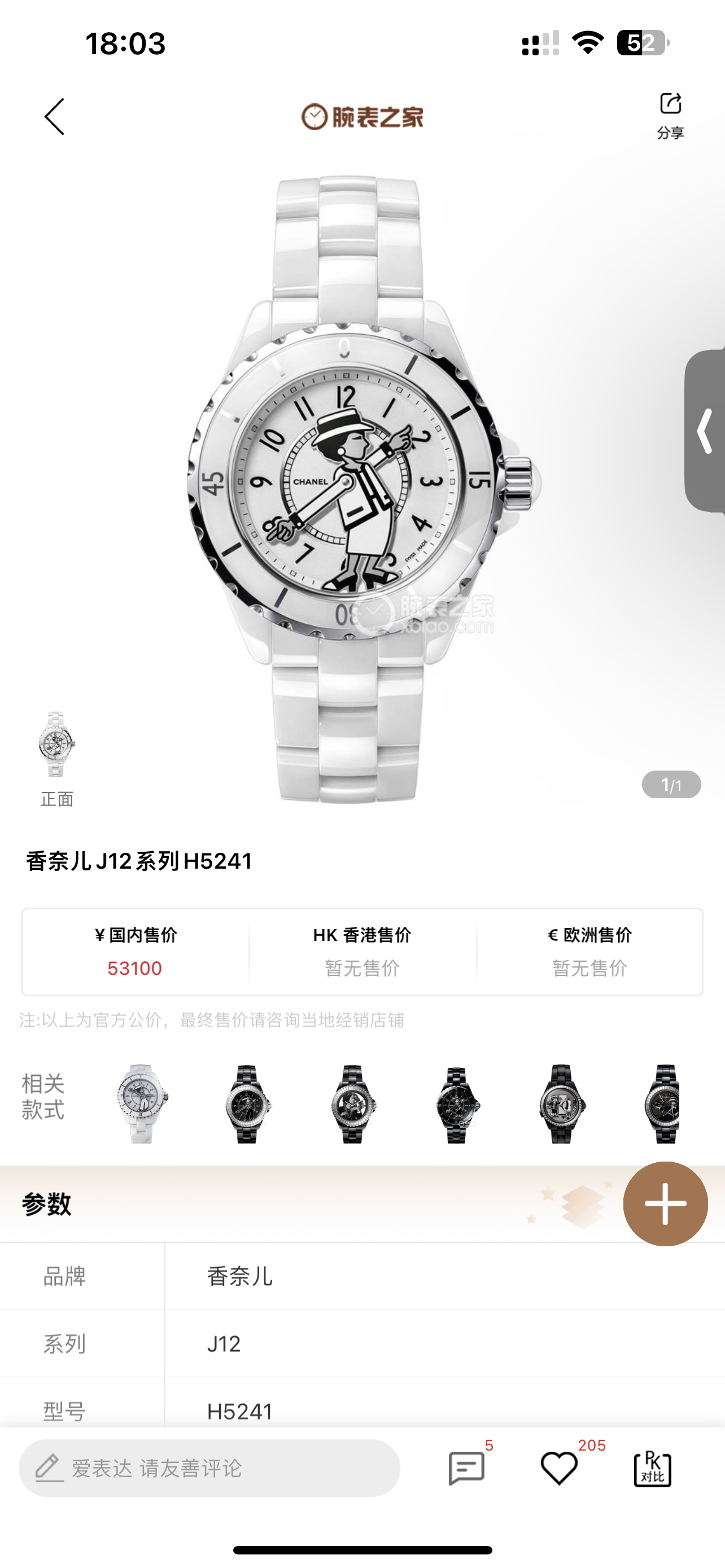
Task: Write a comment in 爱表达 field
Action: (209, 1468)
